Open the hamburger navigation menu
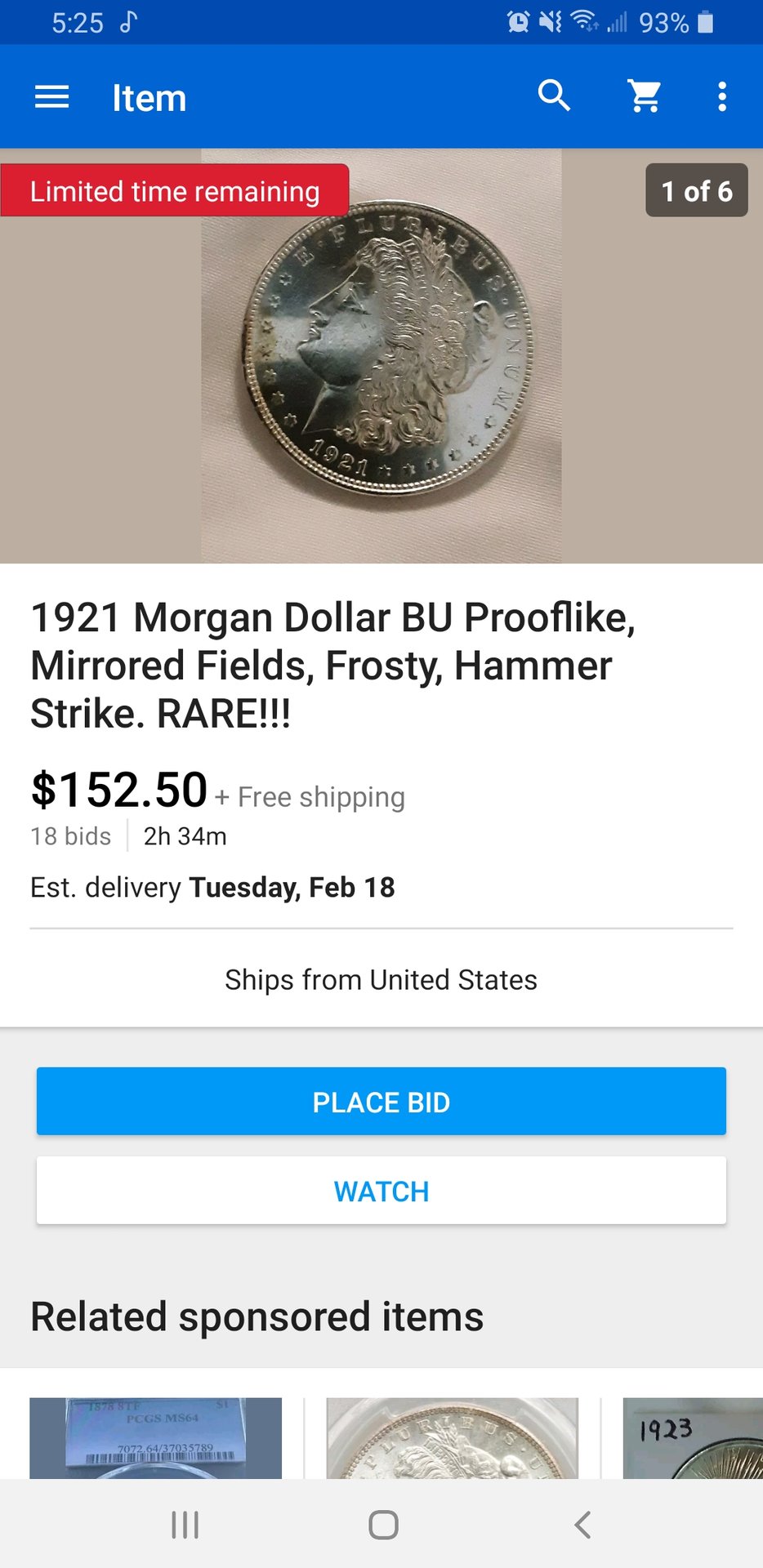The image size is (763, 1568). (51, 97)
